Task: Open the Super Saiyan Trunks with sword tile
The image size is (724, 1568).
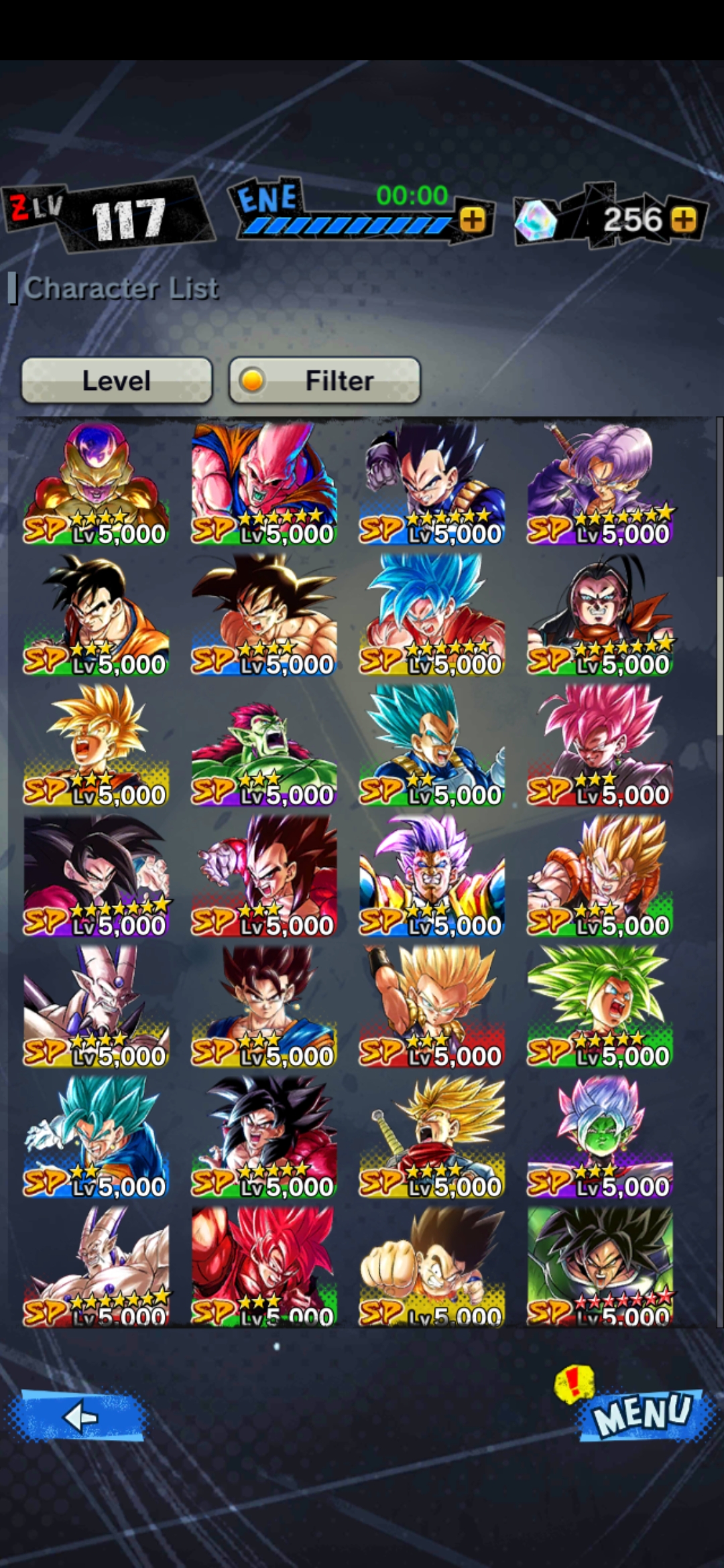Action: point(432,1136)
